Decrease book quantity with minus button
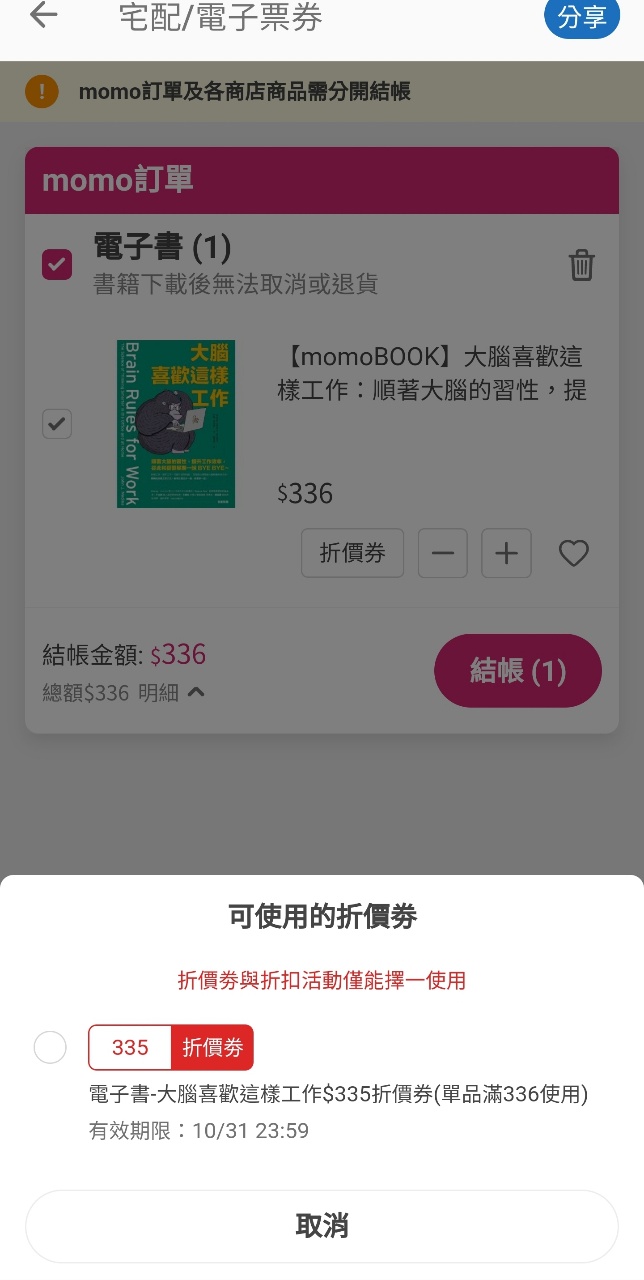Image resolution: width=644 pixels, height=1280 pixels. pyautogui.click(x=442, y=553)
